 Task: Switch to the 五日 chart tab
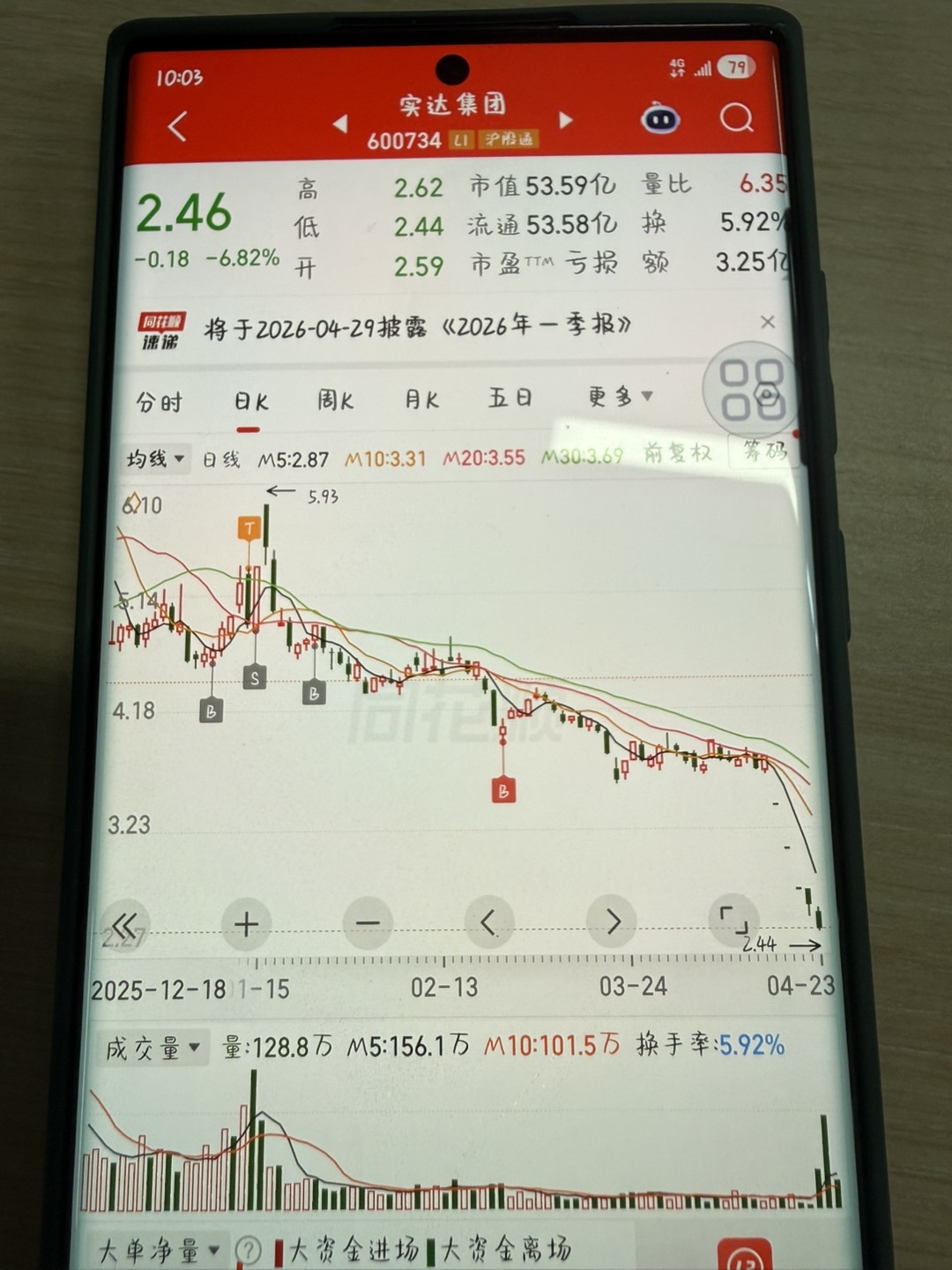click(x=510, y=398)
